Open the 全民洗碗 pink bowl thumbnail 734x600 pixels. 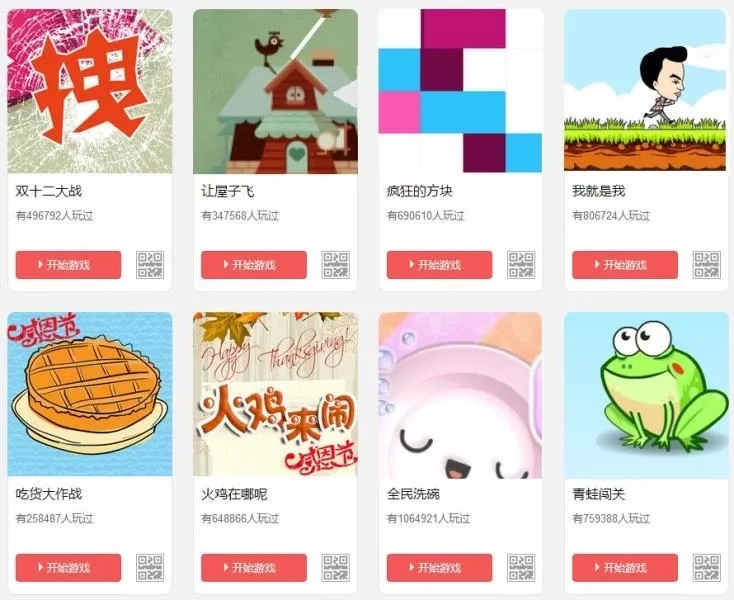click(460, 395)
